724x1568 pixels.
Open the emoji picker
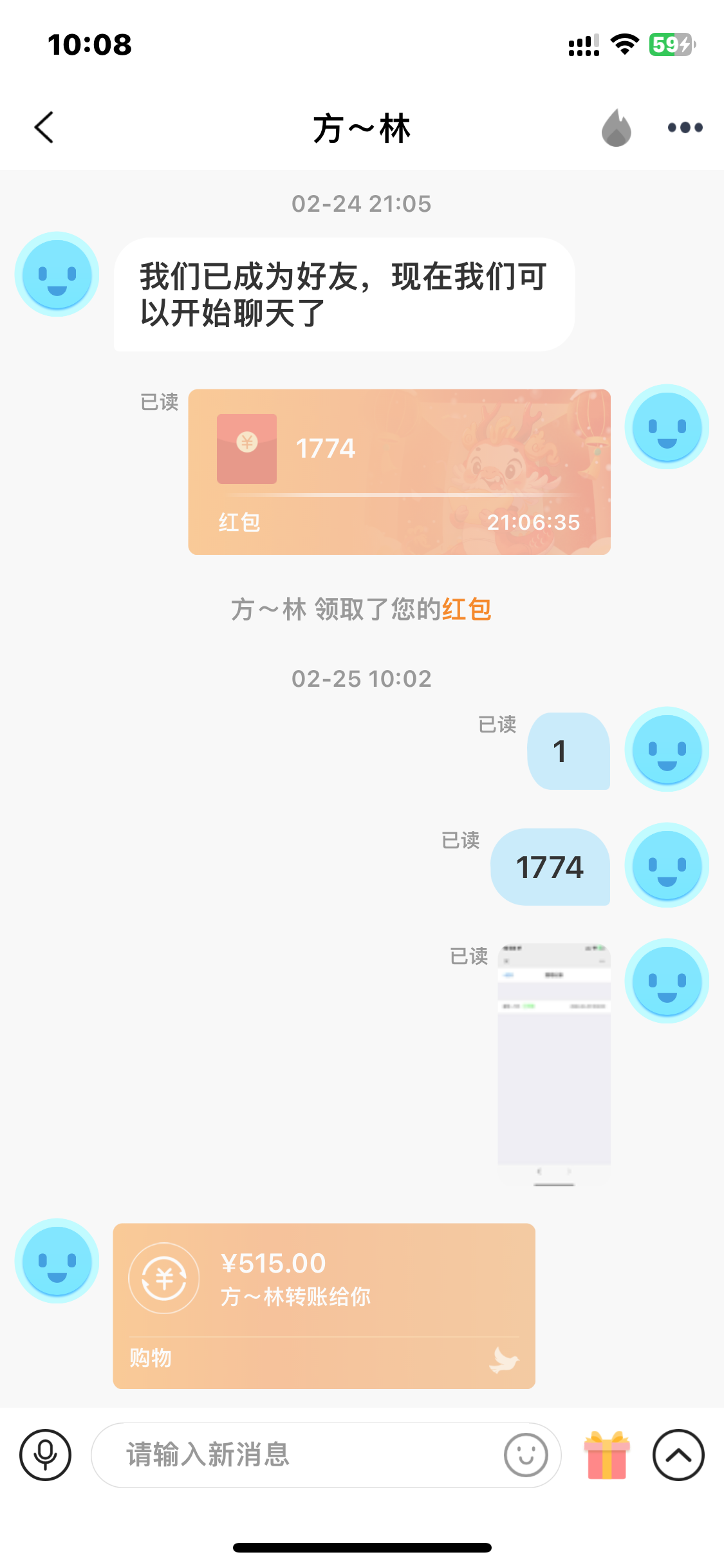click(526, 1455)
